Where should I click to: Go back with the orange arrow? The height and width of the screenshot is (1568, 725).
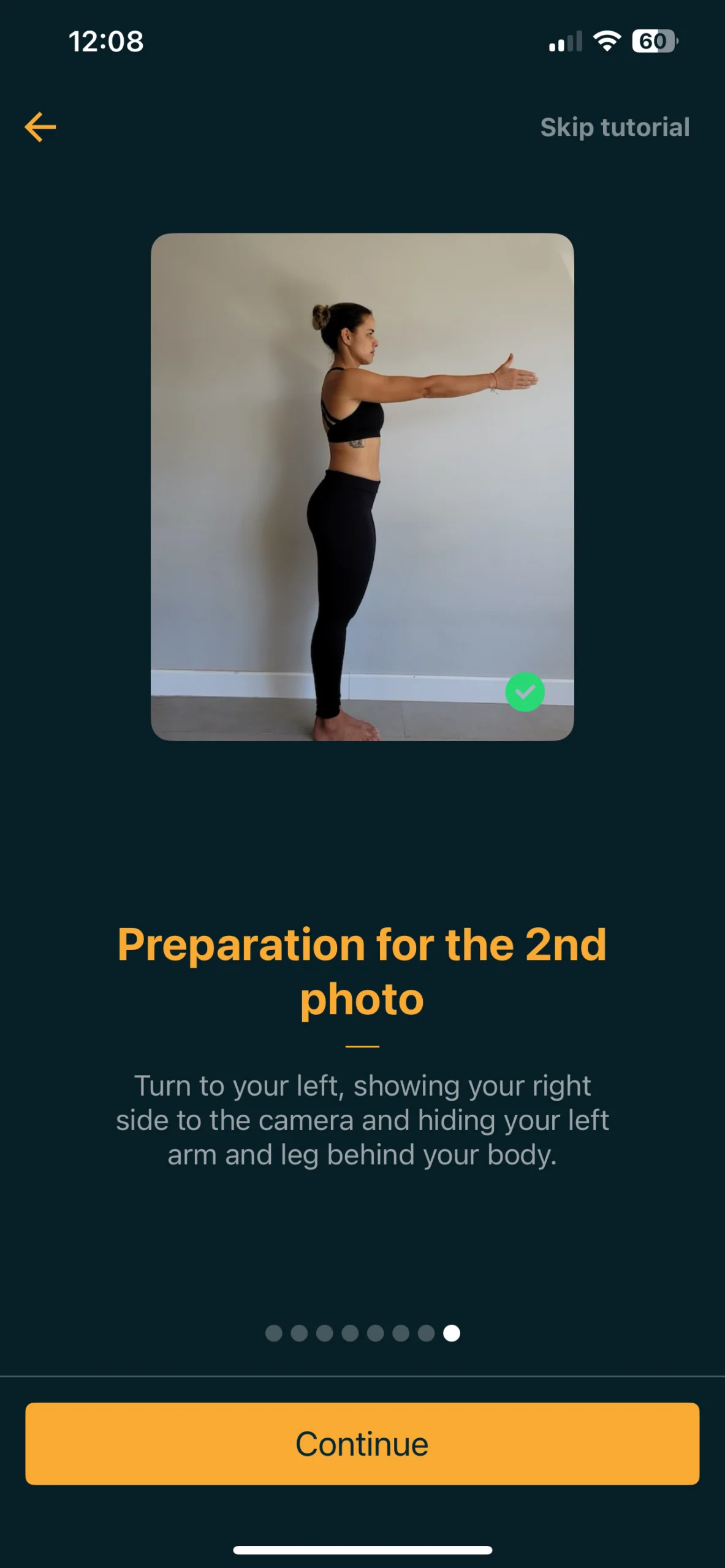pyautogui.click(x=40, y=127)
